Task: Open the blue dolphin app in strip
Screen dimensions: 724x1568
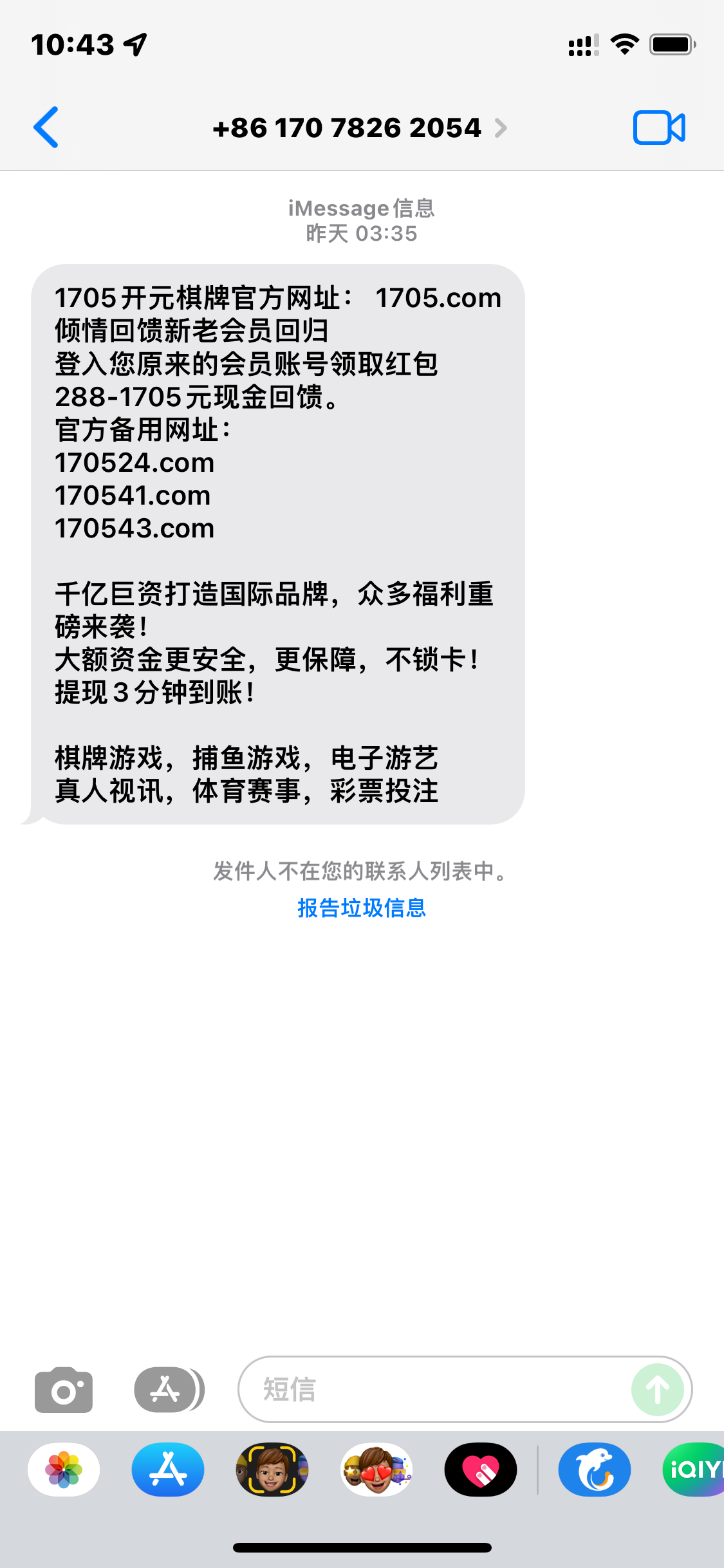Action: 594,1470
